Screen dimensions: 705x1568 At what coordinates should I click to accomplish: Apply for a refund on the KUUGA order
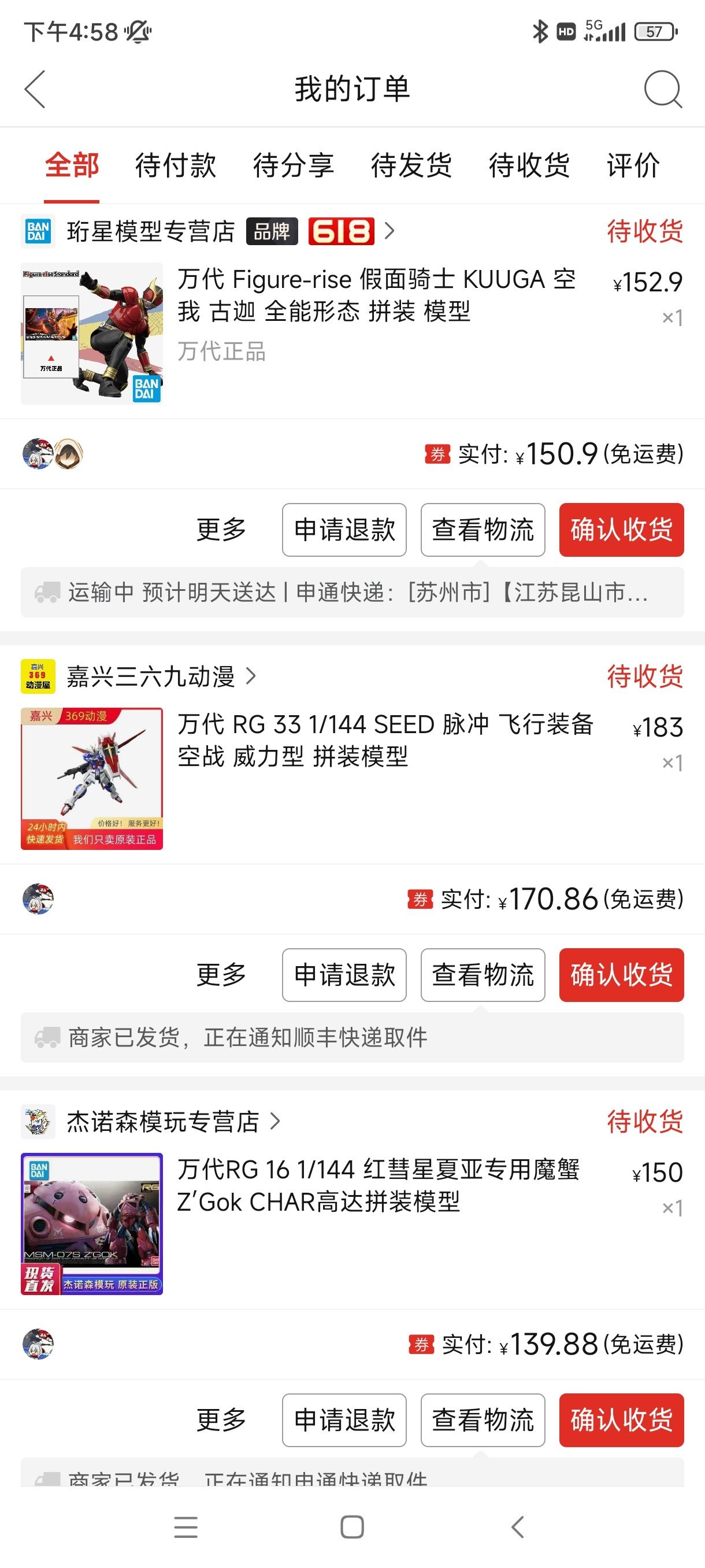[344, 530]
